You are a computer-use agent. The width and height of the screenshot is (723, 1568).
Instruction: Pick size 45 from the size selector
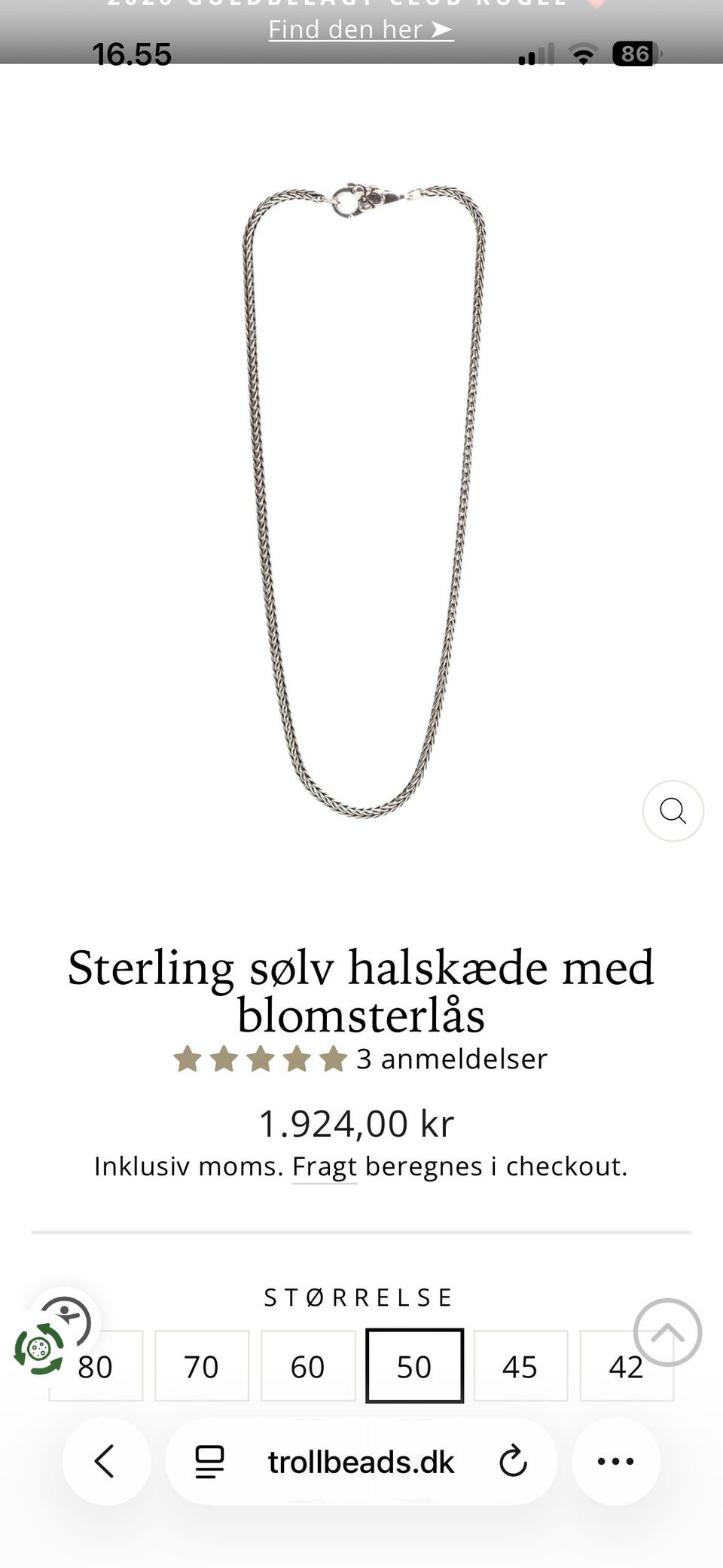click(520, 1366)
